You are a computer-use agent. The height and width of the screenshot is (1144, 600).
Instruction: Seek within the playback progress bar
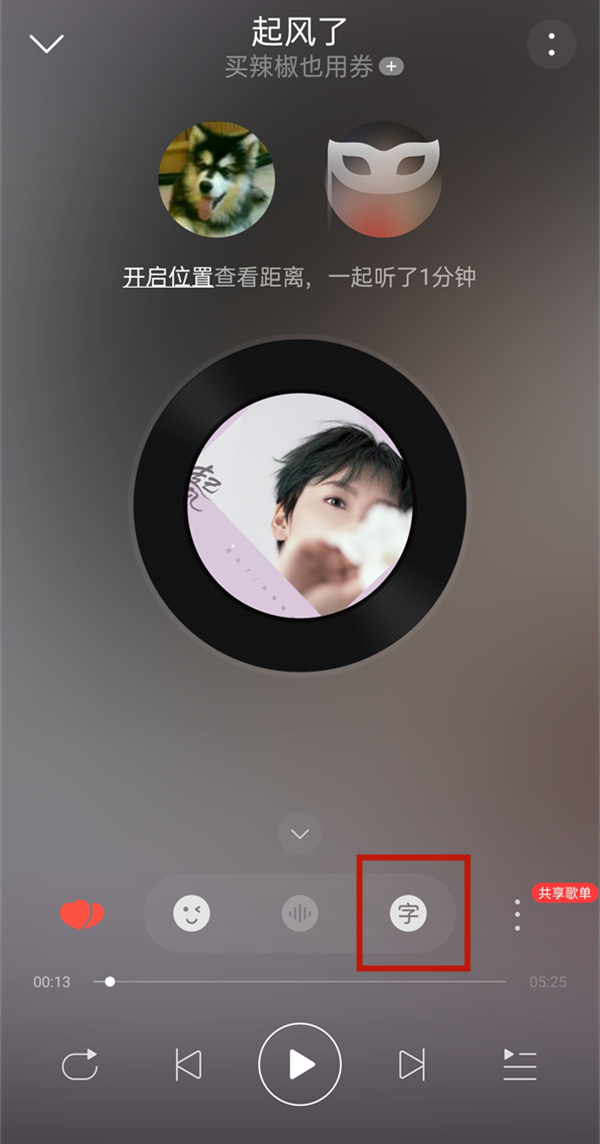[300, 982]
